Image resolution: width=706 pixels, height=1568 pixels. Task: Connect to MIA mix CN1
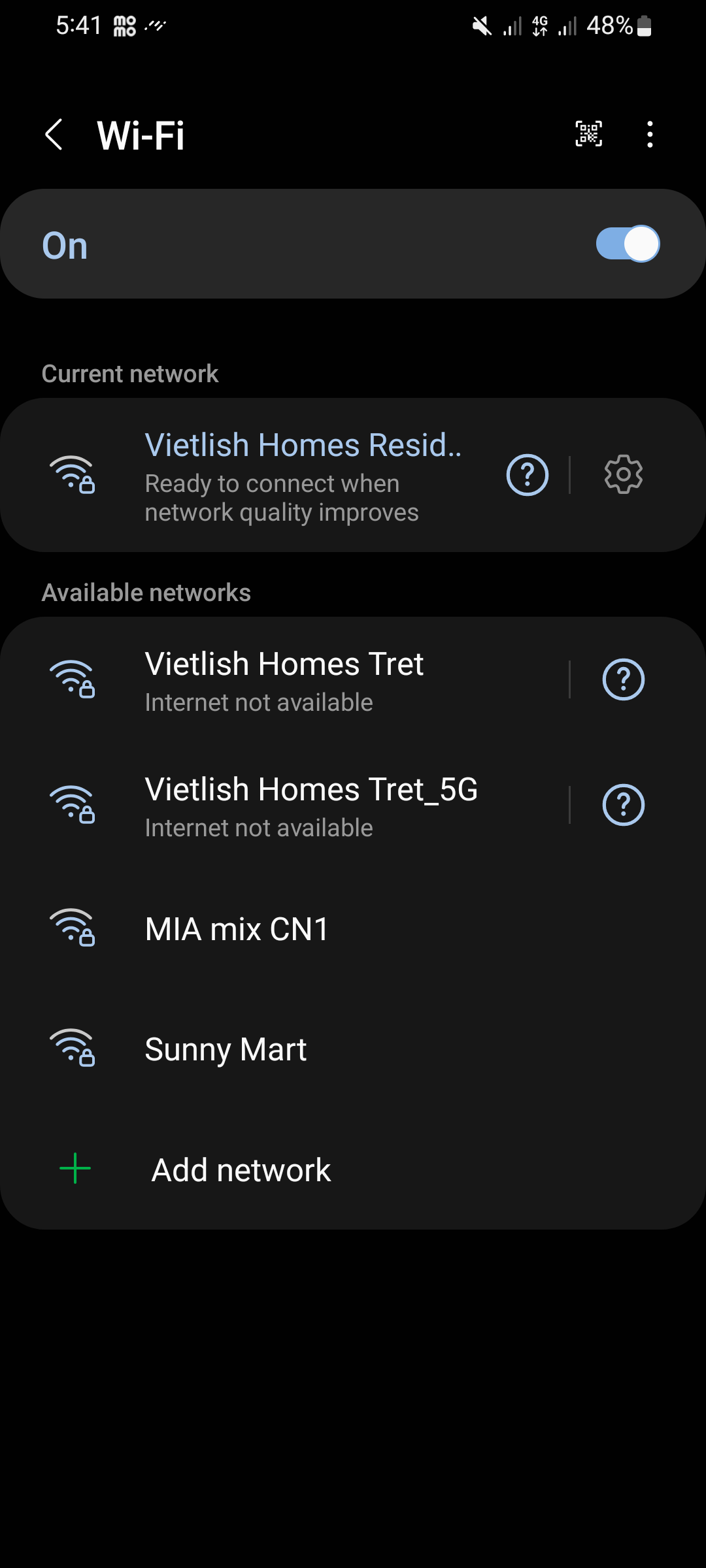click(x=237, y=929)
